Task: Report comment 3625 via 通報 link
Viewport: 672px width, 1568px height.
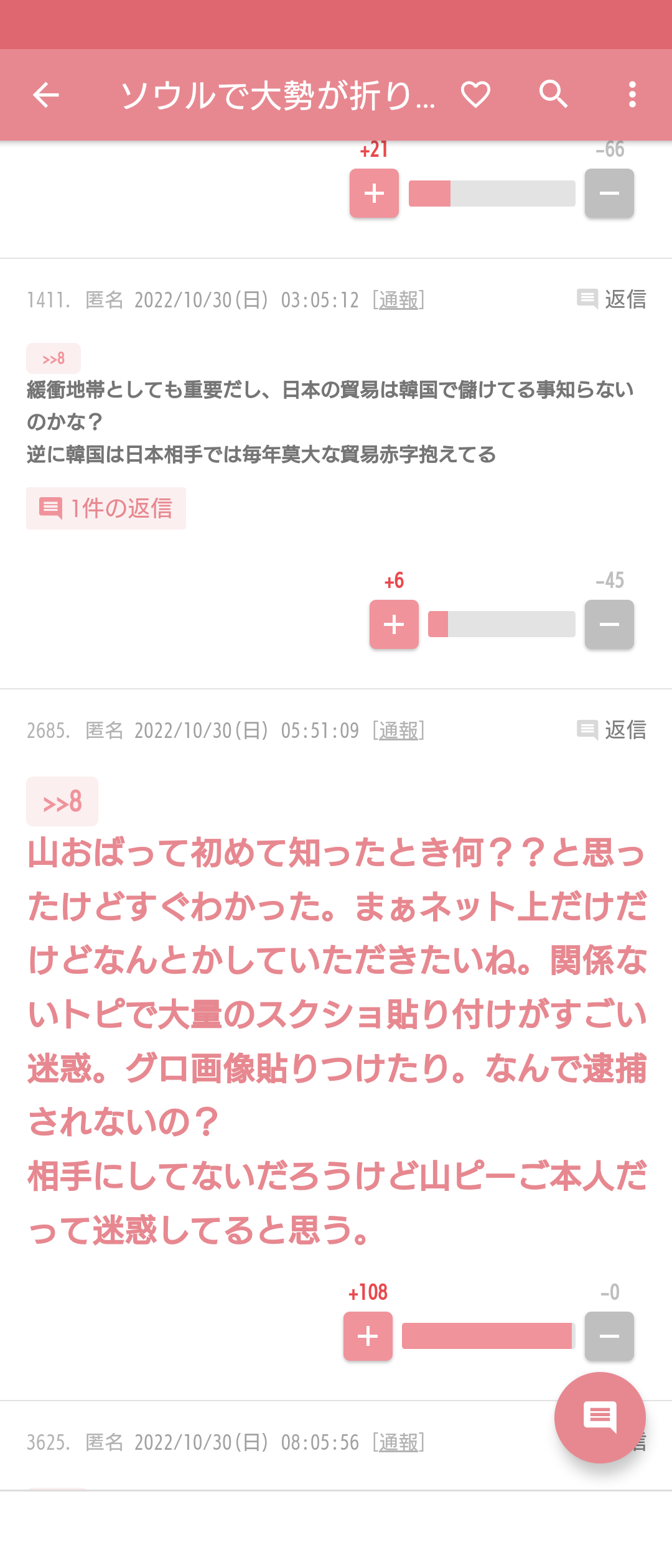Action: [399, 1442]
